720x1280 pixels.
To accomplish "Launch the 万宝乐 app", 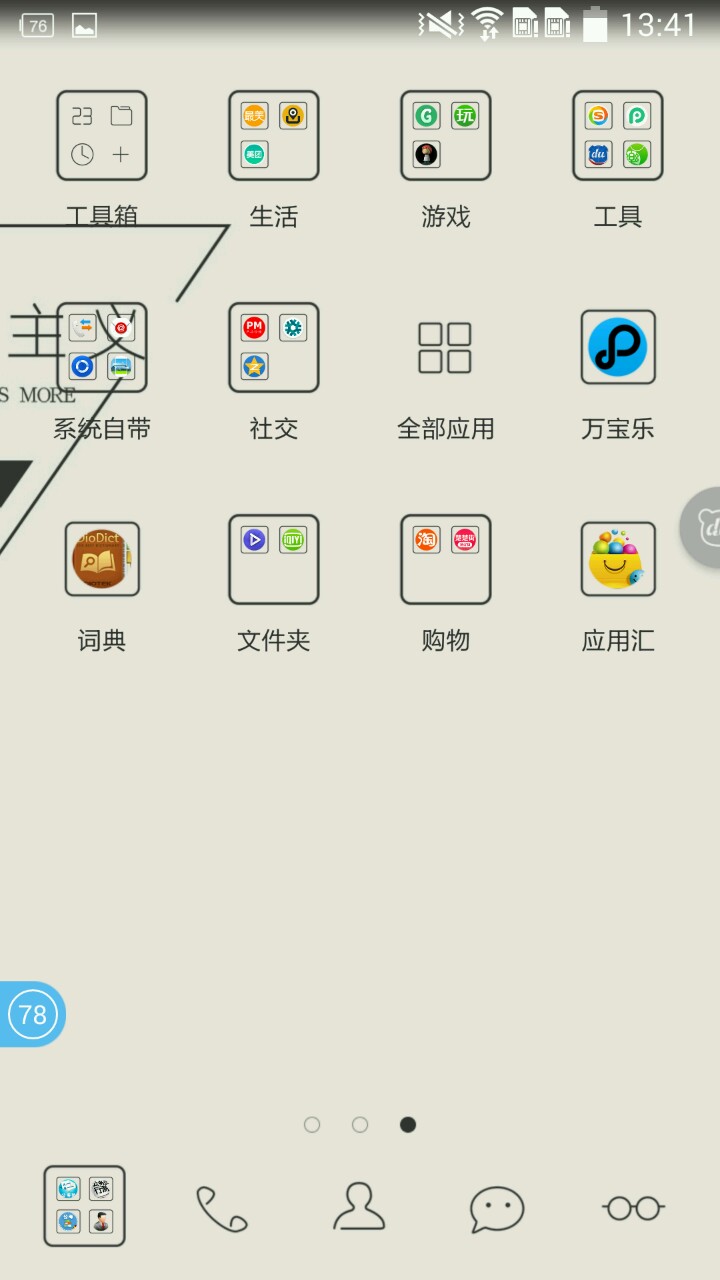I will click(x=617, y=348).
